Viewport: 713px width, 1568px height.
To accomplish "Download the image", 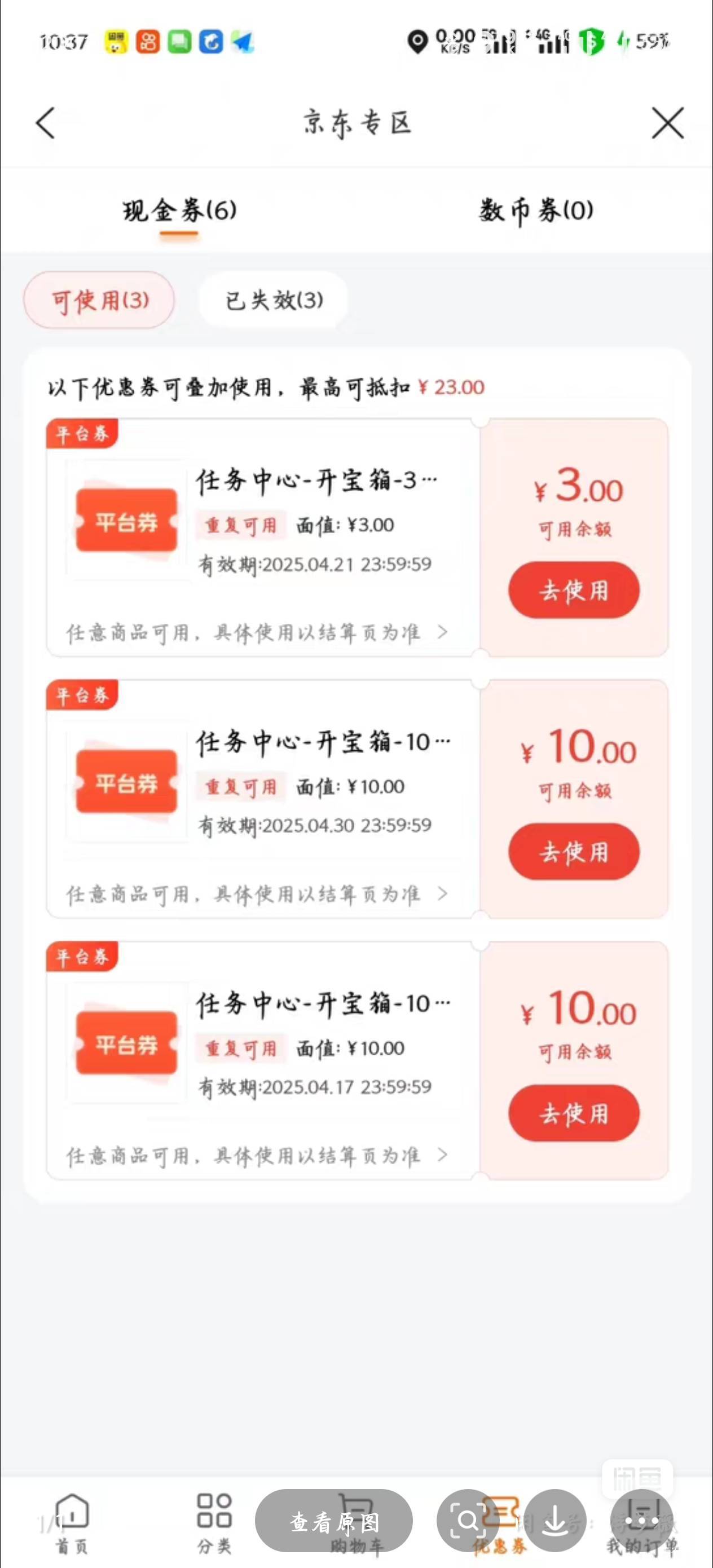I will (555, 1521).
